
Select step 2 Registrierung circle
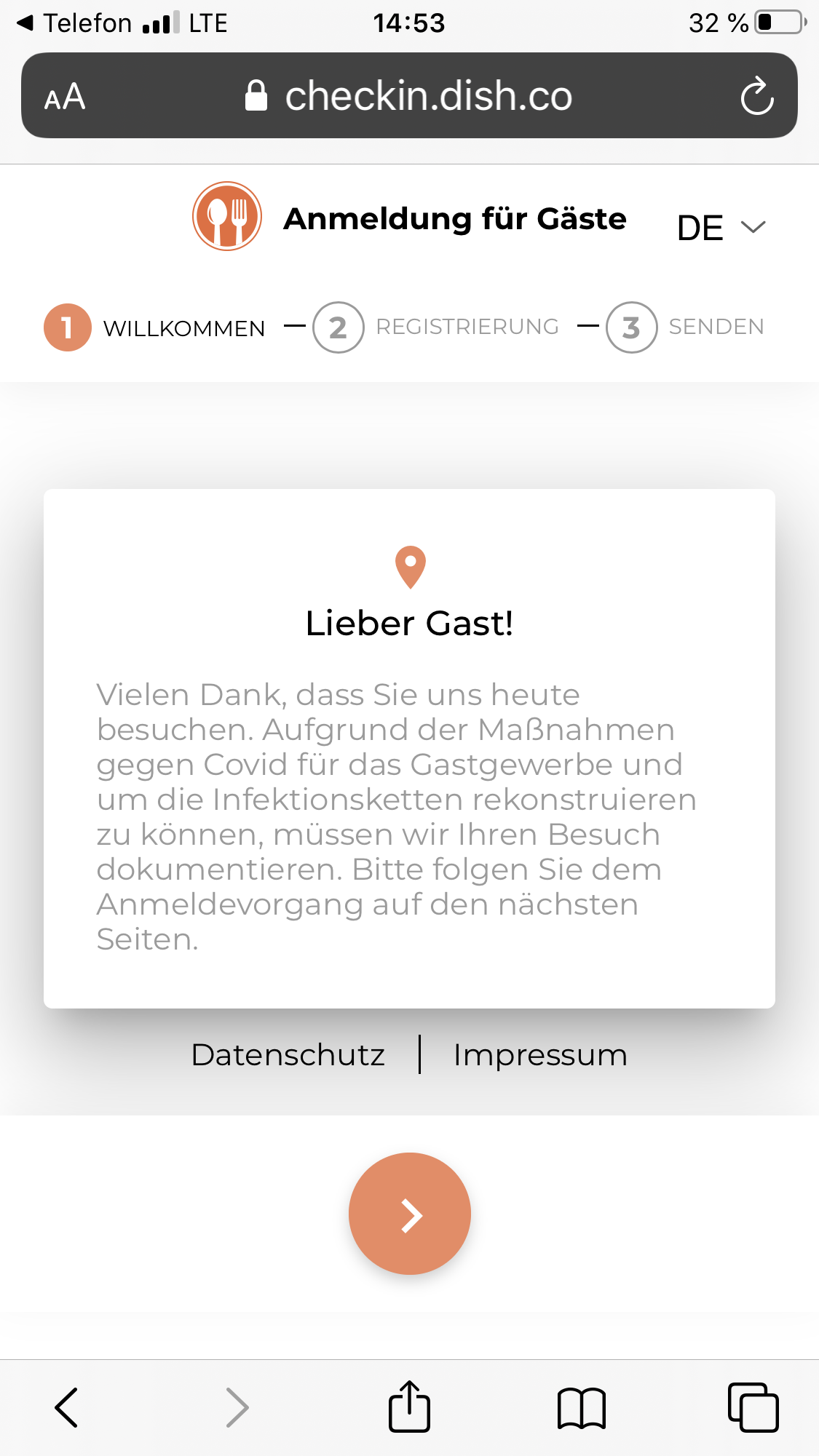[338, 327]
